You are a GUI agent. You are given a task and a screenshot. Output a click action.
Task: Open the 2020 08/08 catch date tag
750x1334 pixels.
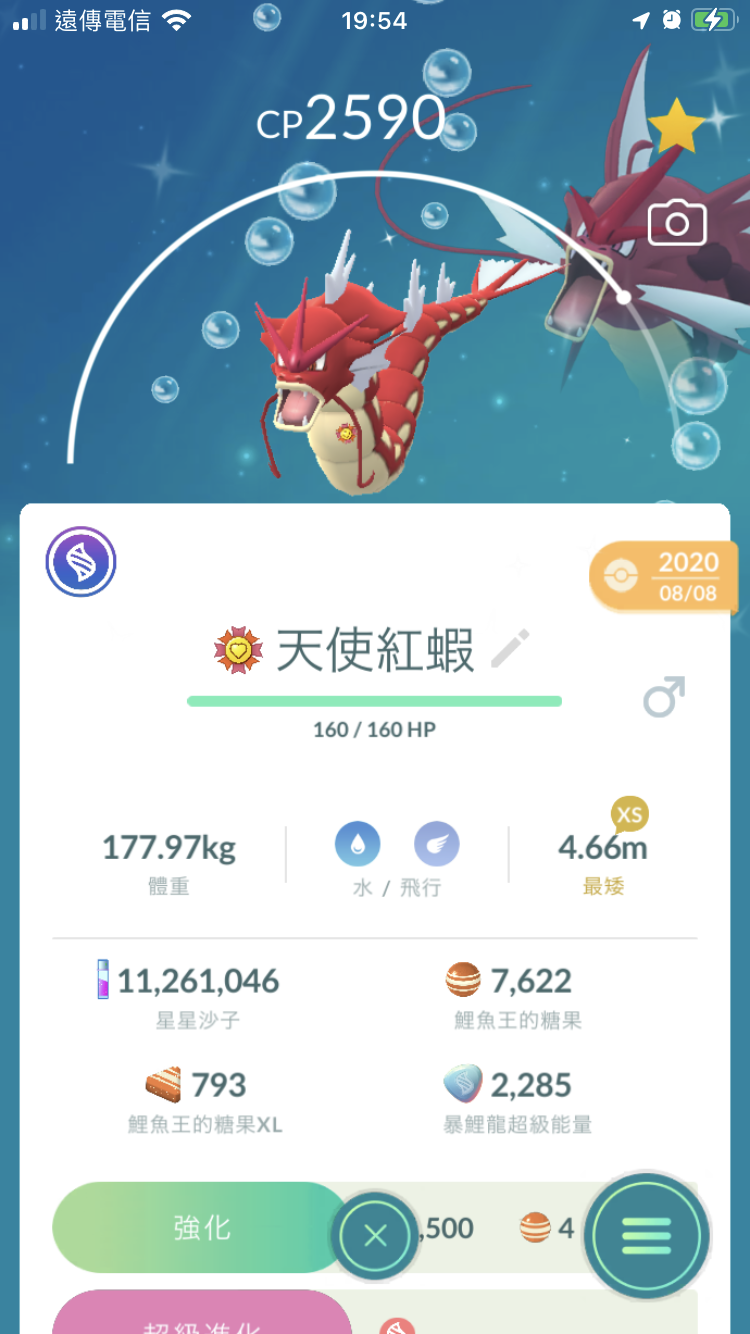tap(665, 576)
